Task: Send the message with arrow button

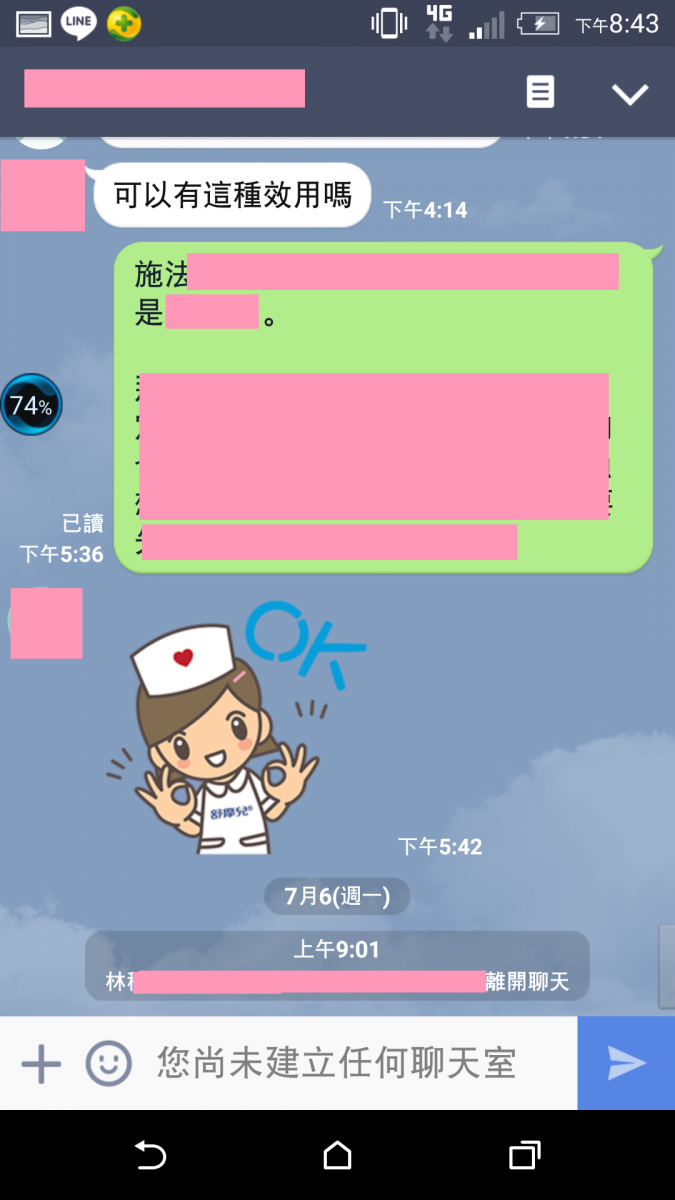Action: [x=626, y=1063]
